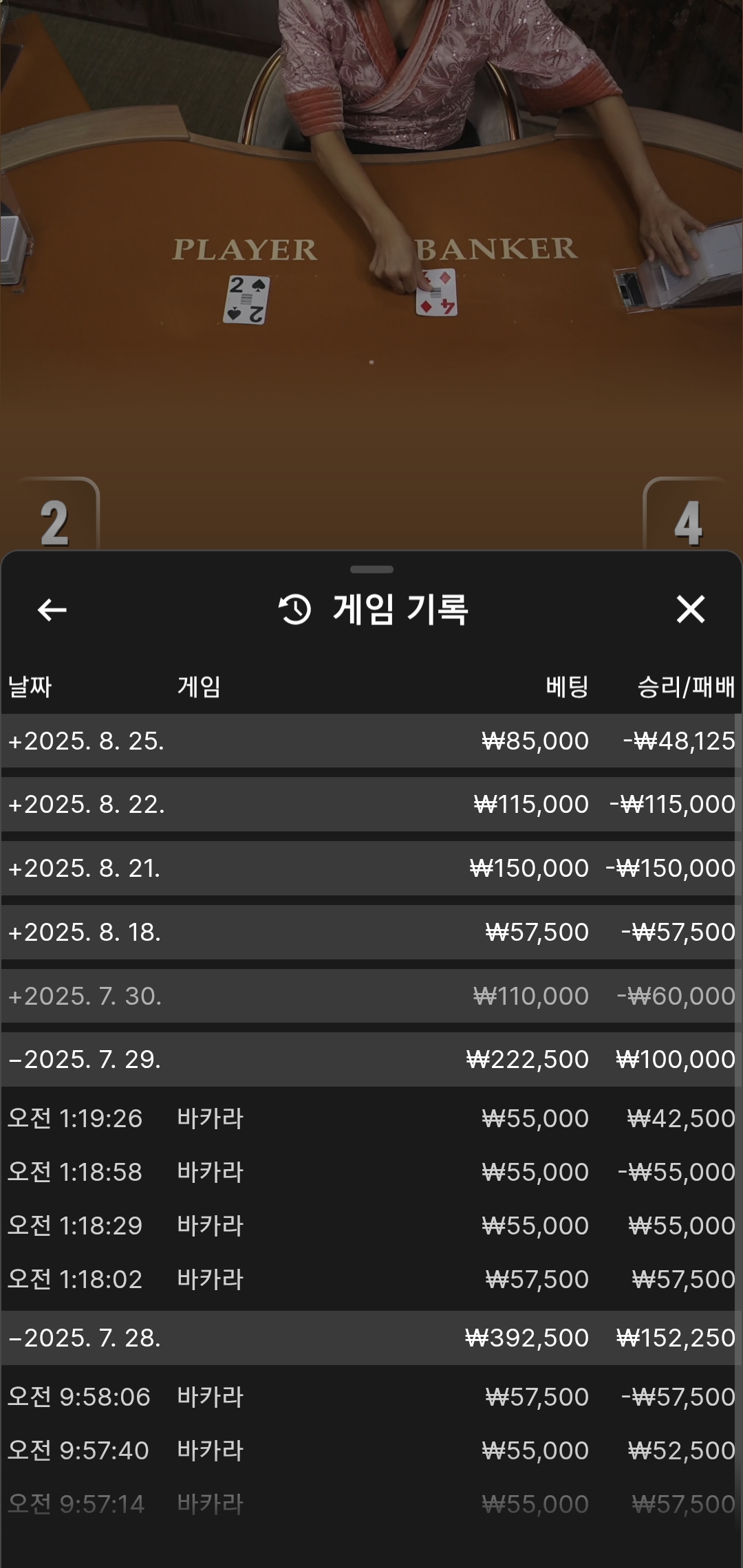The height and width of the screenshot is (1568, 743).
Task: Open the 오전 9:57:40 baccarat record
Action: [x=371, y=1450]
